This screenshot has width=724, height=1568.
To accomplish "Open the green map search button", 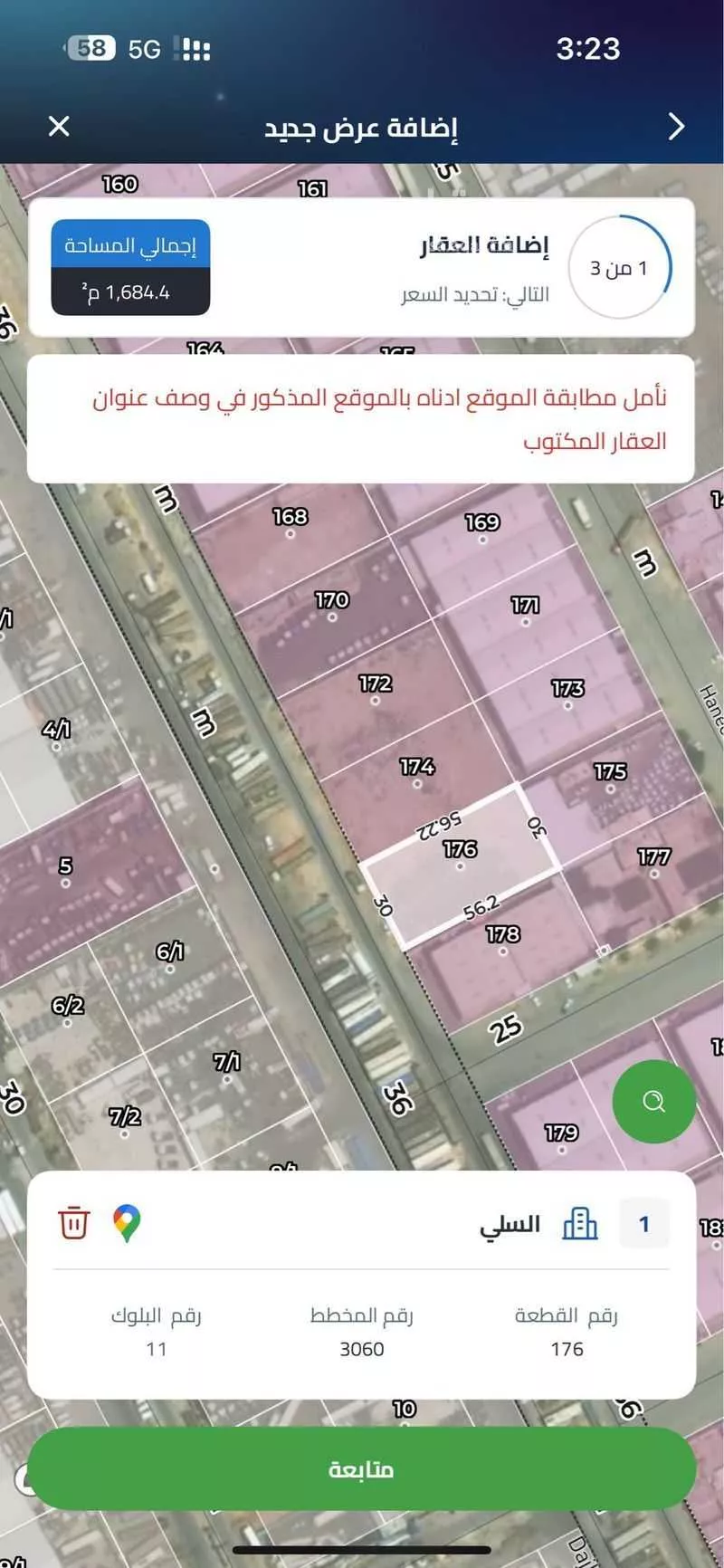I will point(653,1101).
